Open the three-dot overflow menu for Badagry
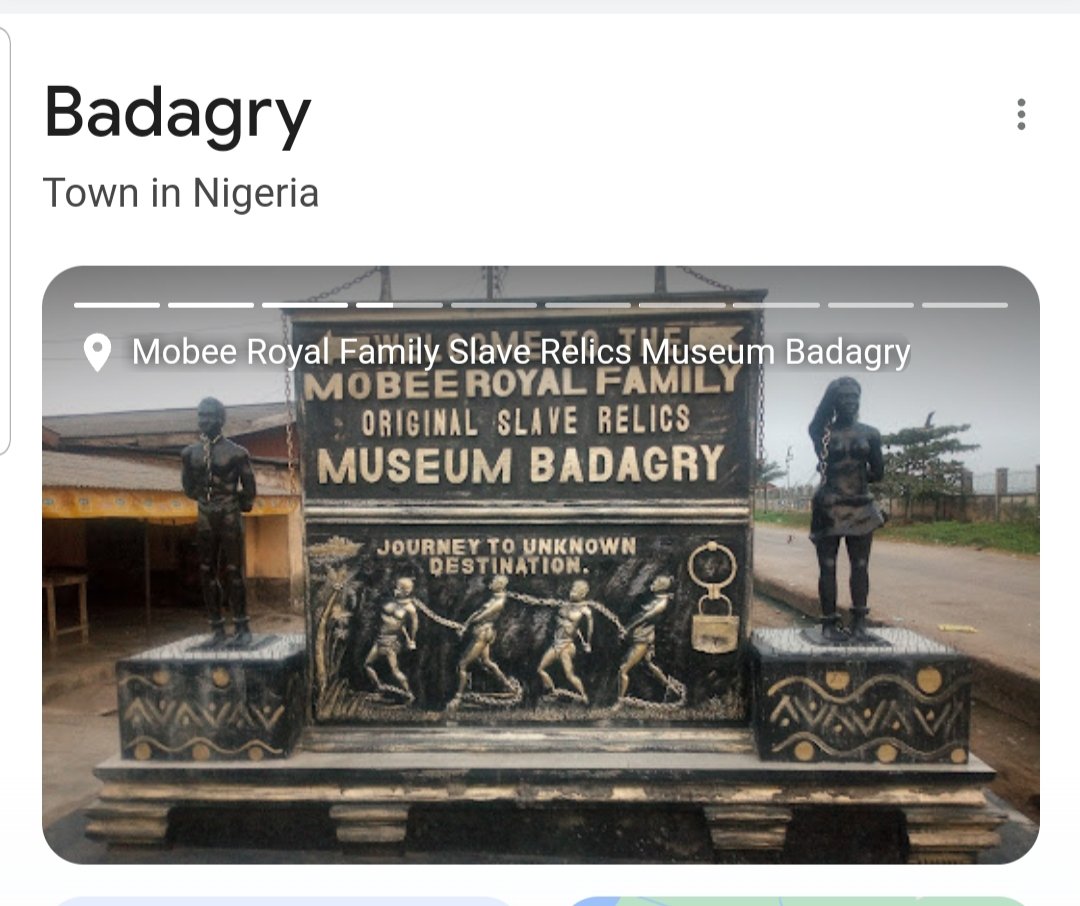1080x906 pixels. pos(1020,114)
